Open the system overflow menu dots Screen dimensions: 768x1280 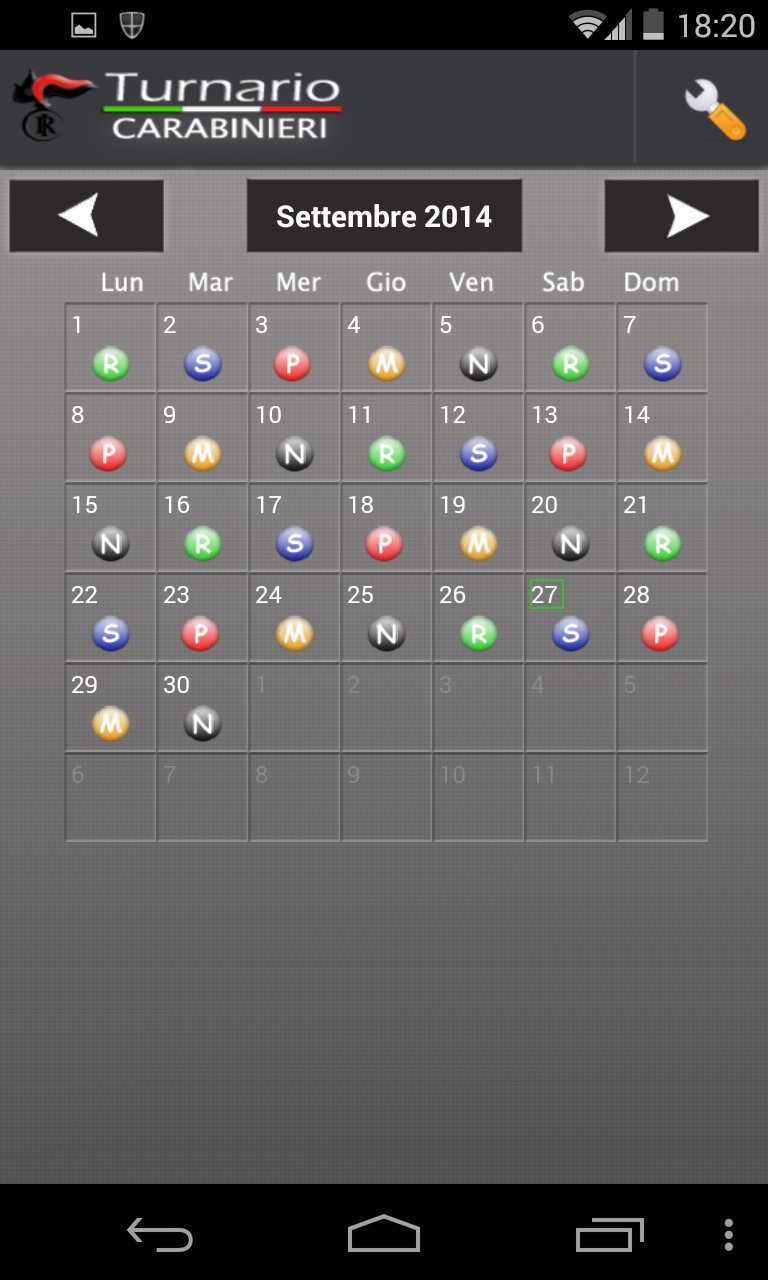click(728, 1234)
